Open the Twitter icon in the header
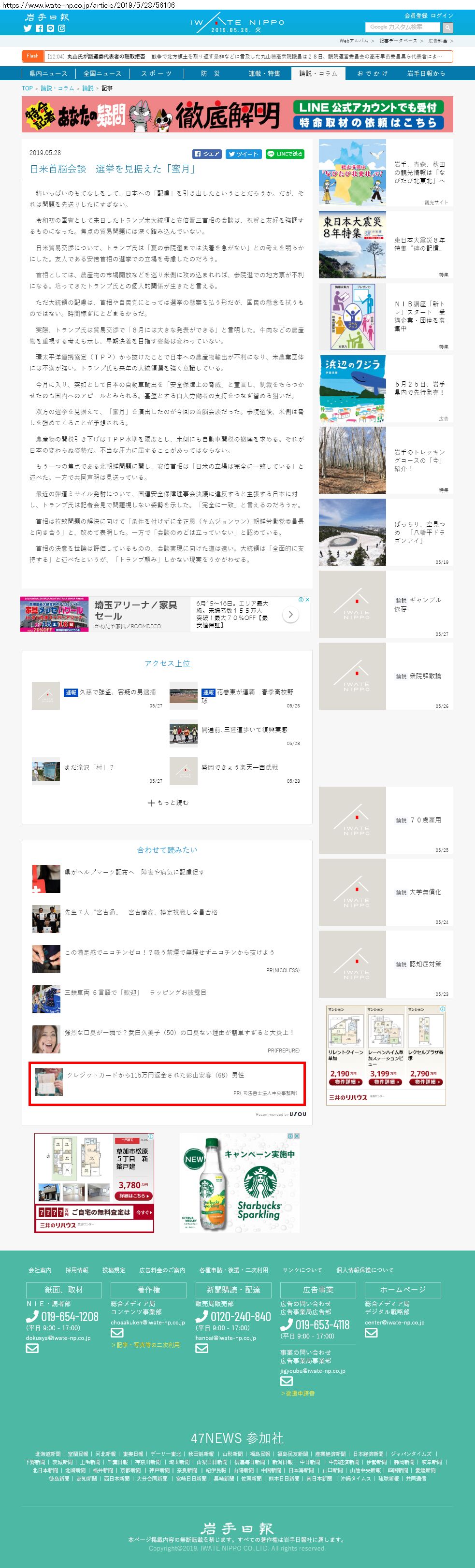This screenshot has height=1568, width=475. click(x=28, y=29)
